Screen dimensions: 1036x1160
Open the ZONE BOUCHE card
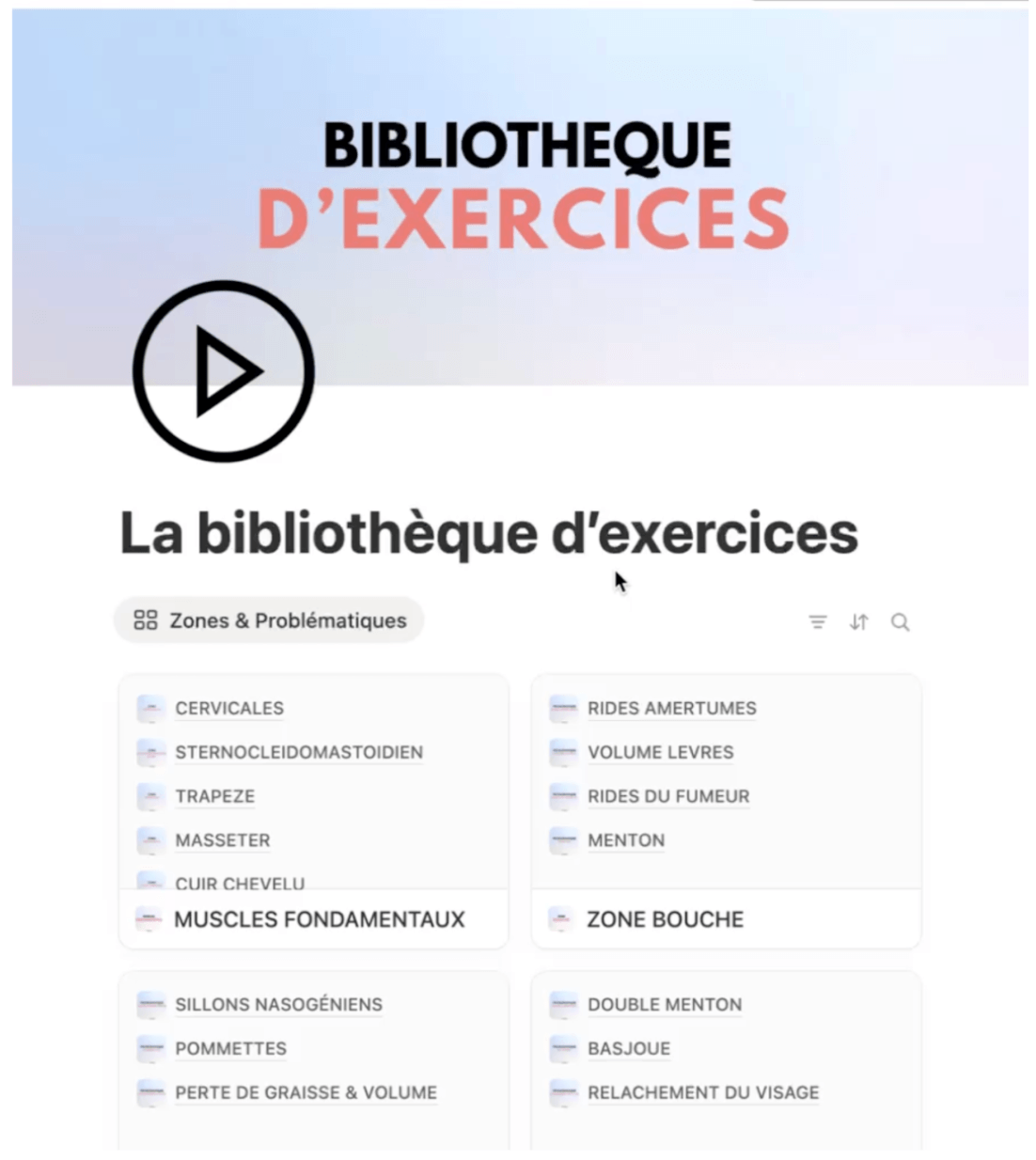(x=665, y=919)
